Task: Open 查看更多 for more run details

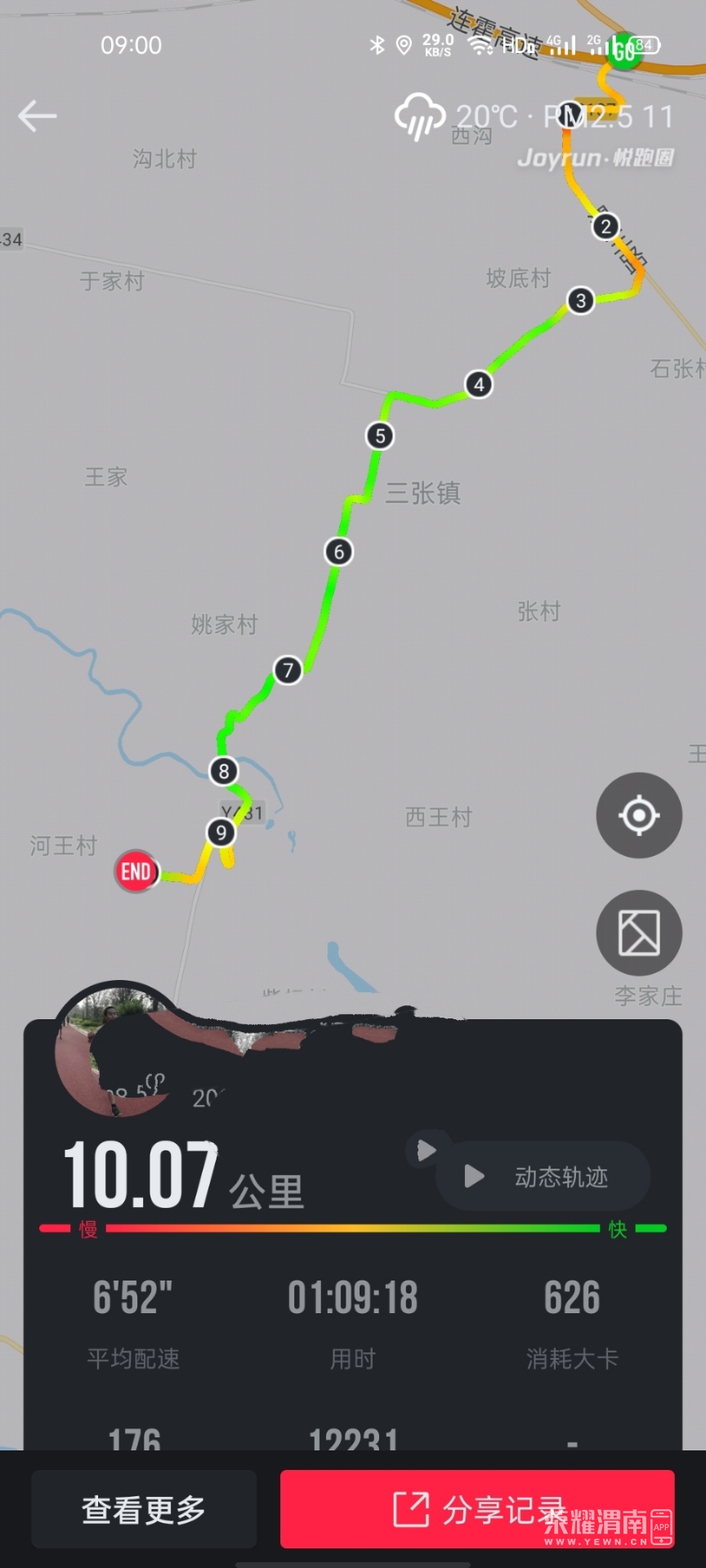Action: click(x=144, y=1509)
